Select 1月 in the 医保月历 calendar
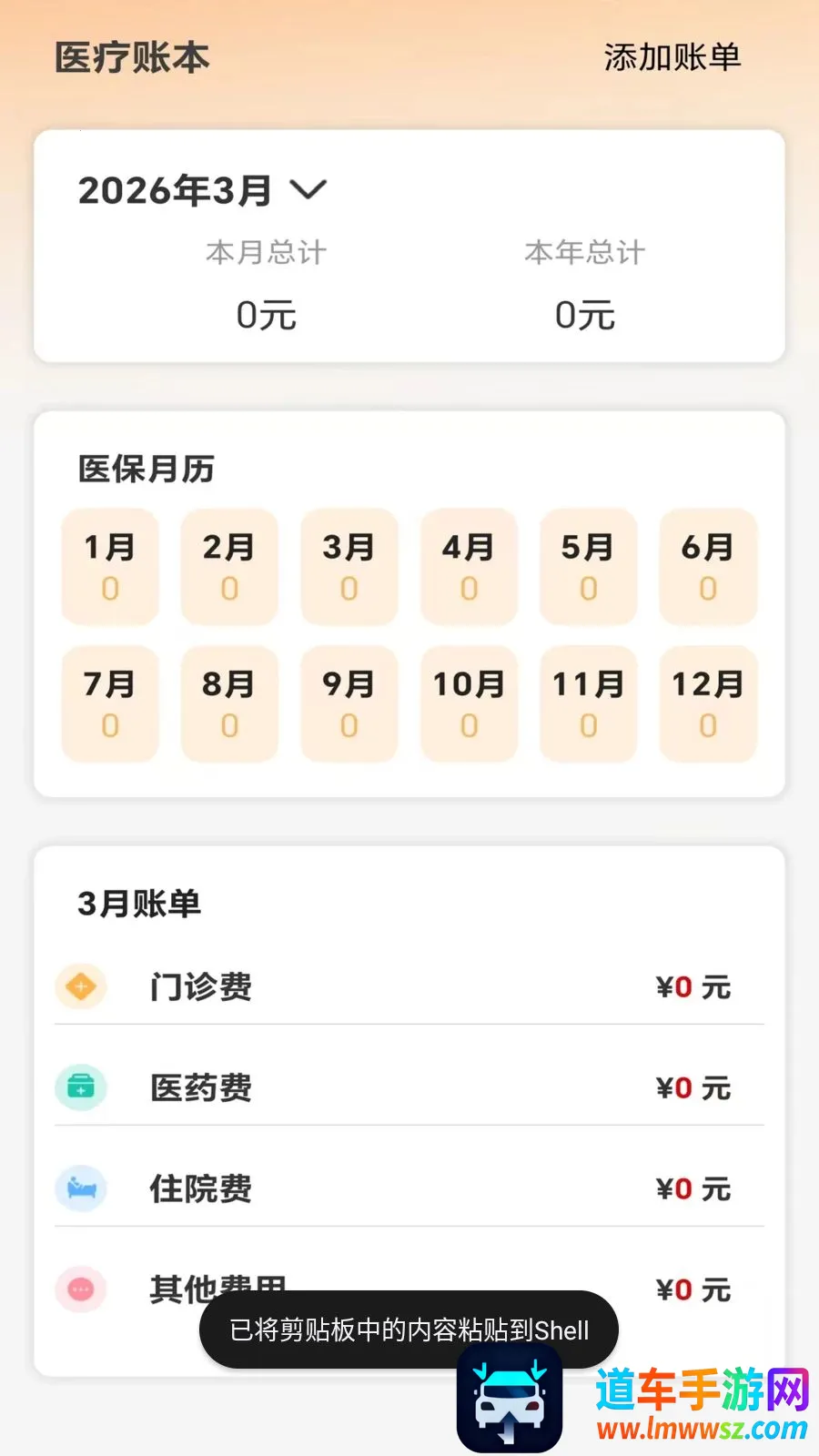The image size is (819, 1456). click(110, 567)
